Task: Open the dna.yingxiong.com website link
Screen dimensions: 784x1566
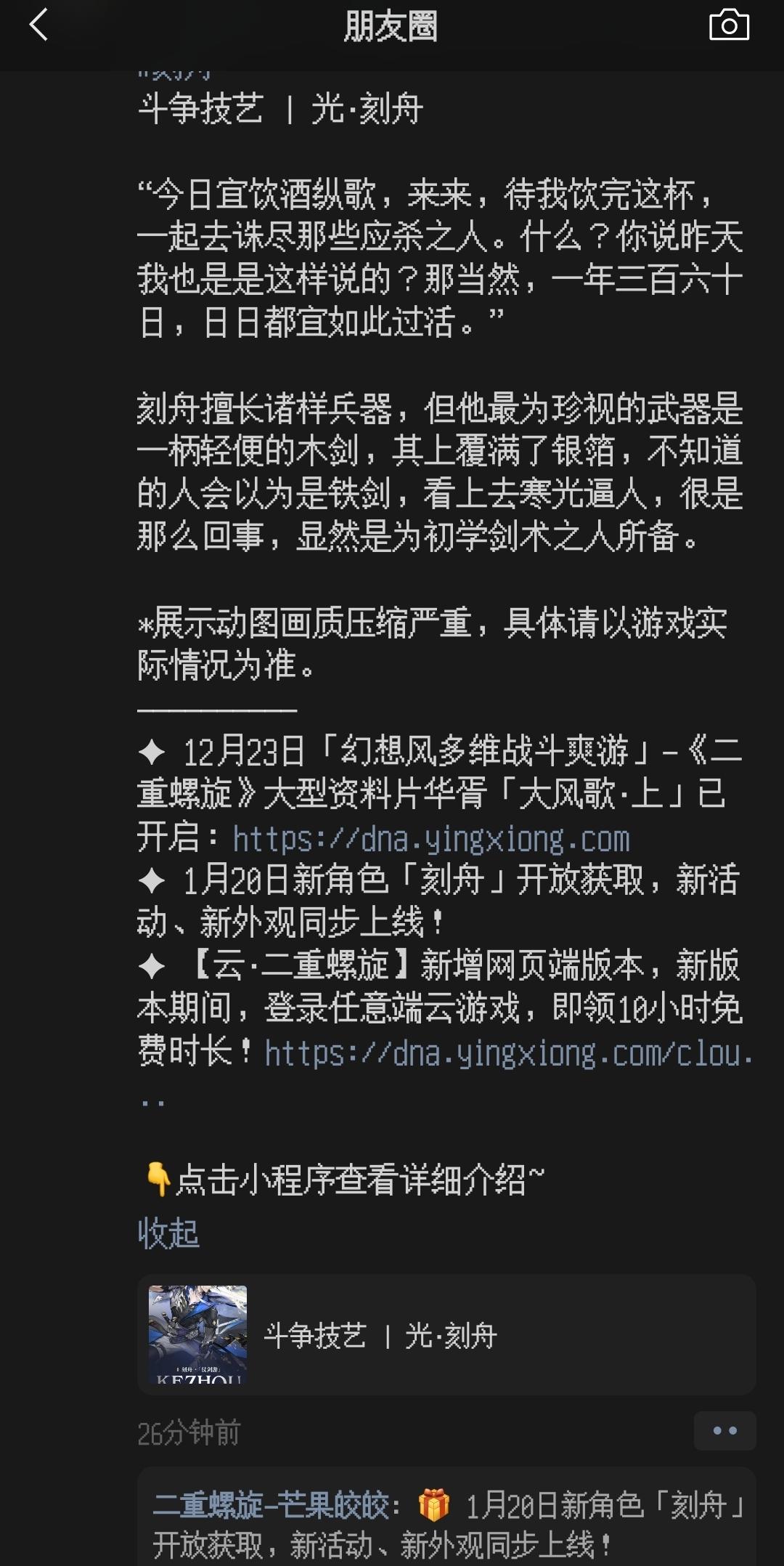Action: 431,840
